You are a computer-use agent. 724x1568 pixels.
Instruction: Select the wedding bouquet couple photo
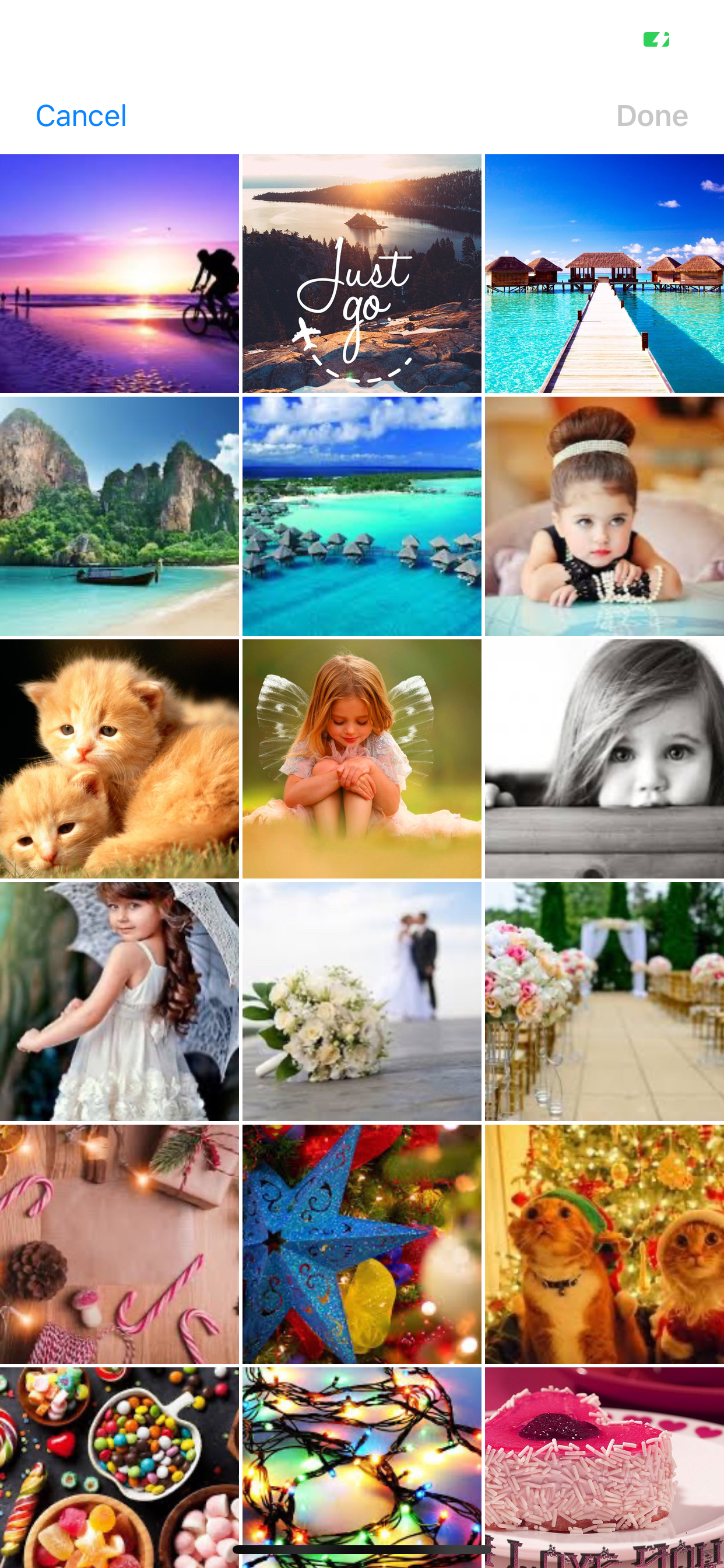pos(361,1002)
